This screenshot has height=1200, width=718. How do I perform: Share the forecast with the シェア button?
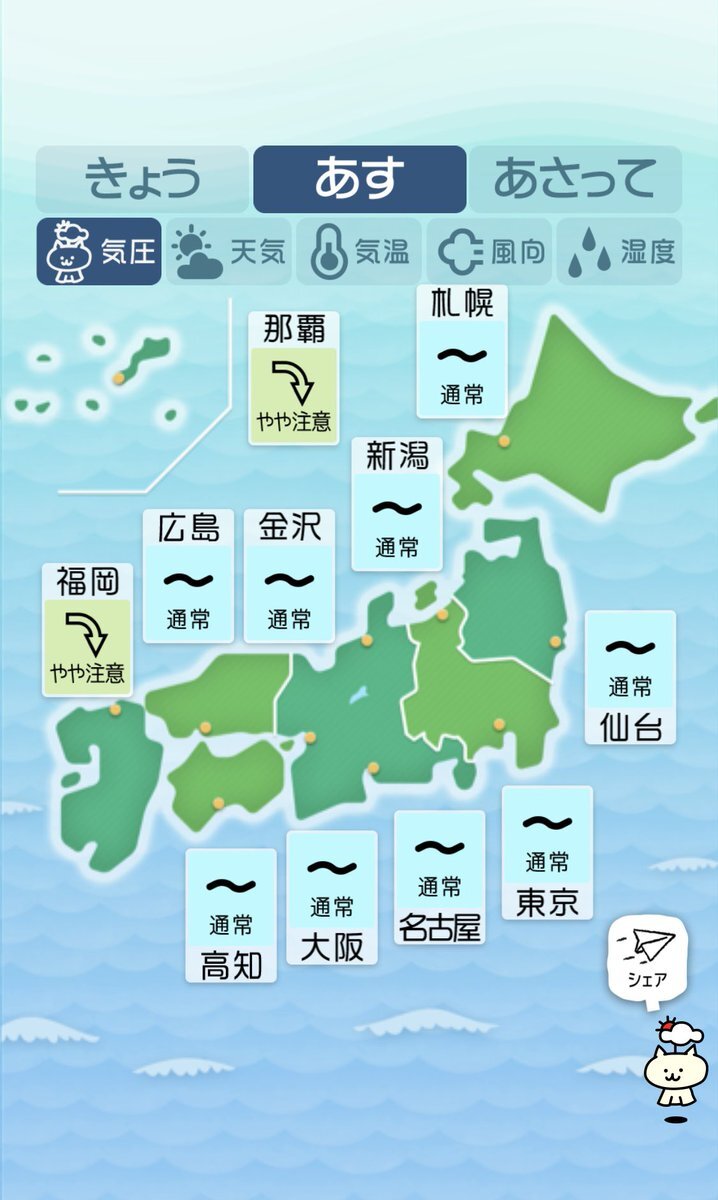click(647, 958)
